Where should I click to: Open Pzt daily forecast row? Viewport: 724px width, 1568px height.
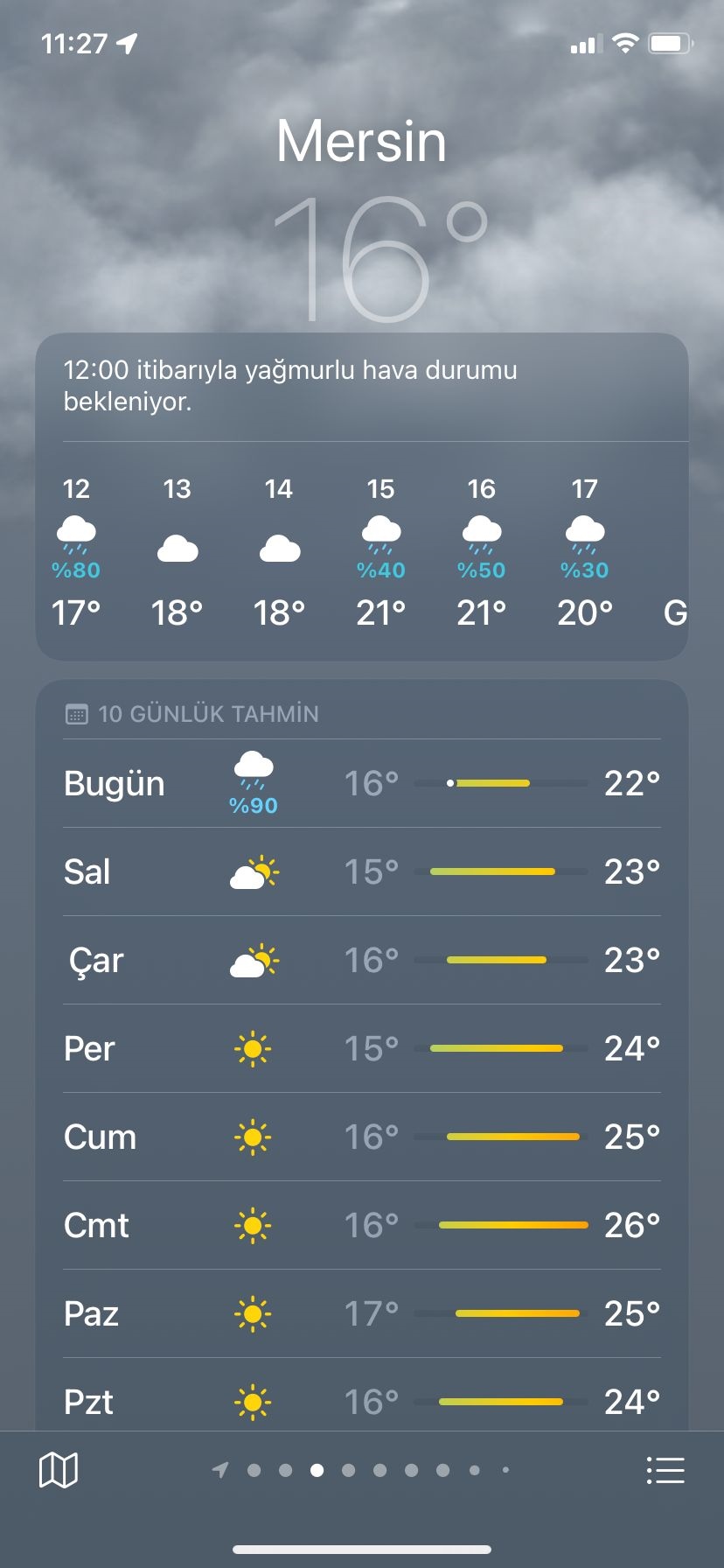tap(362, 1400)
